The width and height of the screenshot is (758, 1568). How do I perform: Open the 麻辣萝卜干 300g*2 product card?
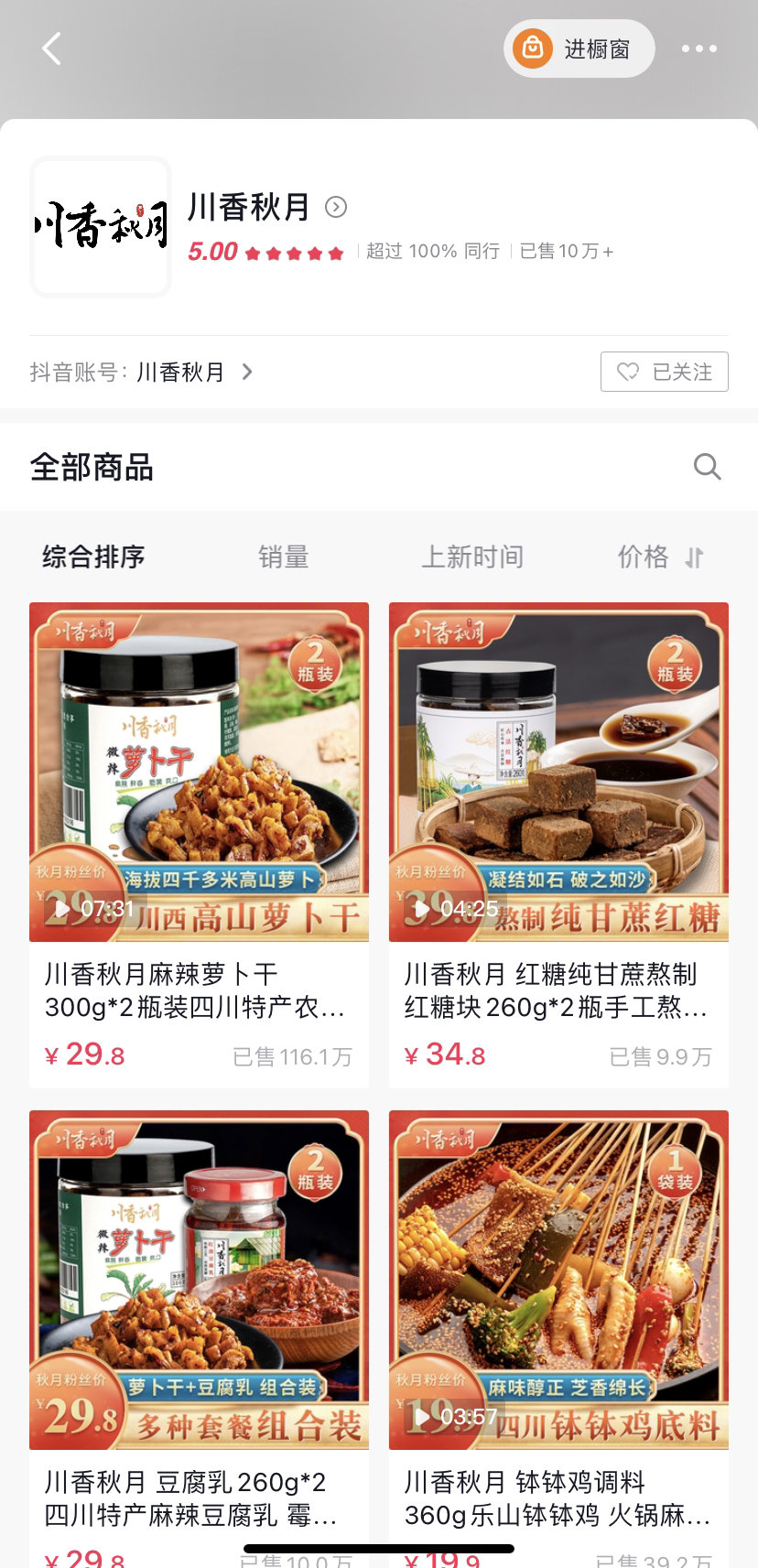199,842
